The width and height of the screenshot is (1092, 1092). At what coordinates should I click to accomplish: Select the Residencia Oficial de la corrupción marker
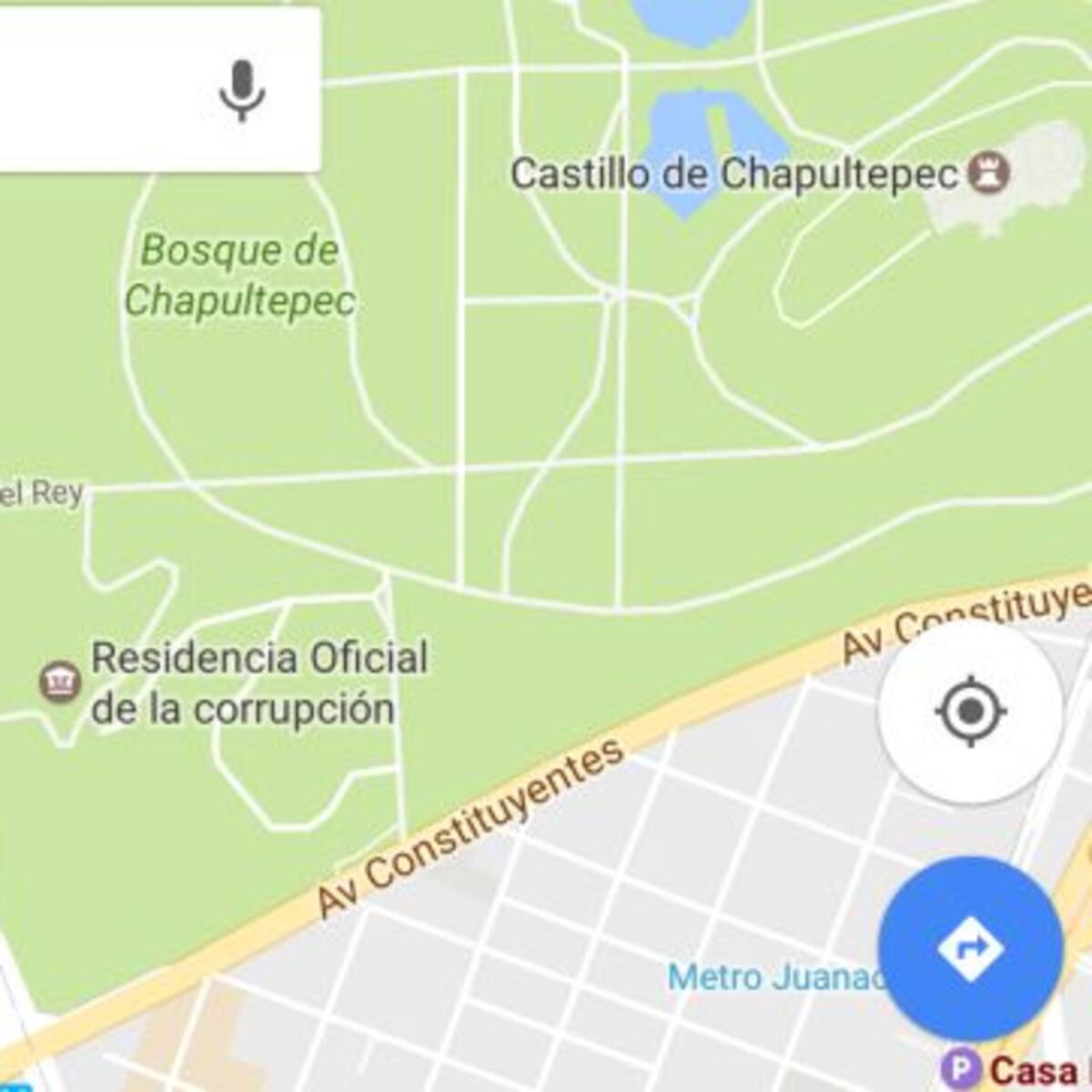tap(60, 681)
